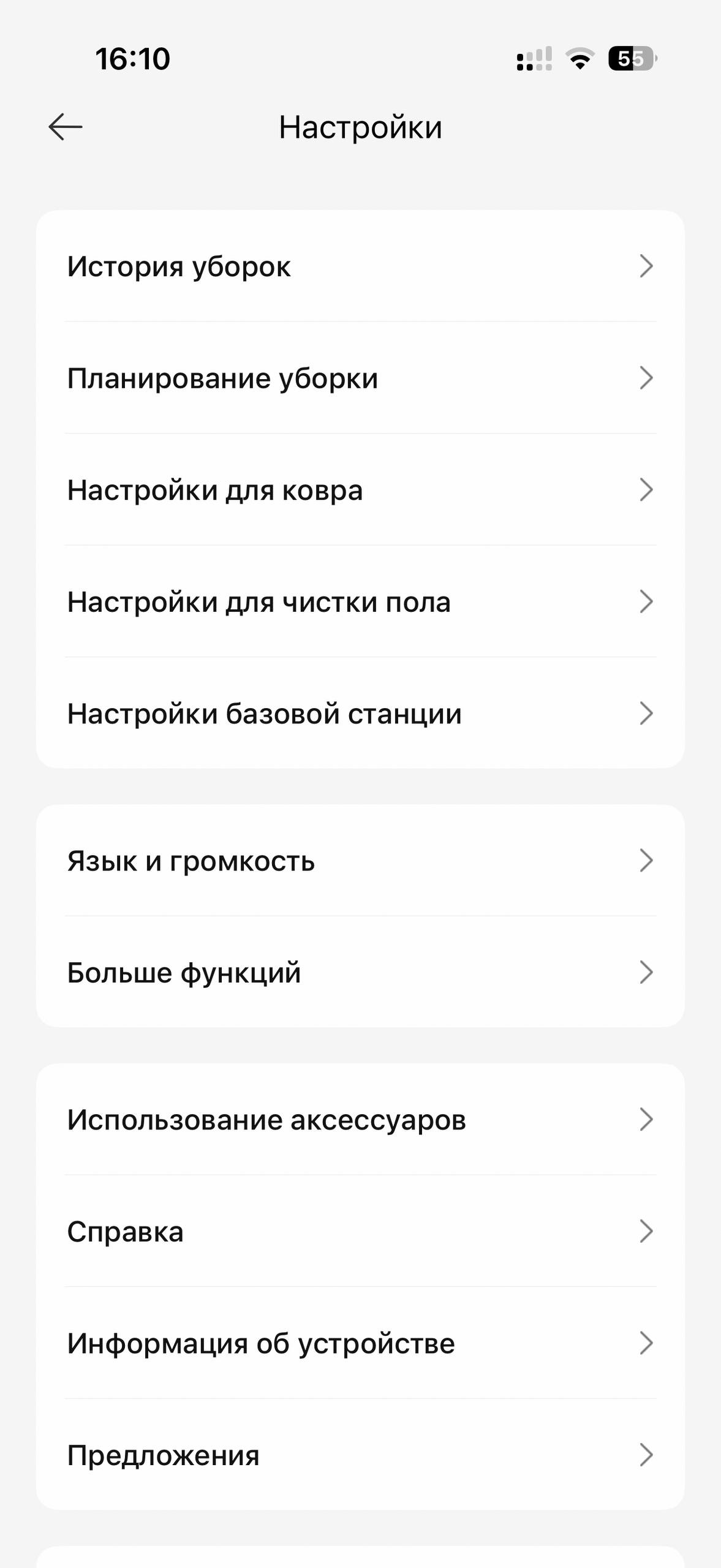The width and height of the screenshot is (721, 1568).
Task: Open Язык и громкость
Action: 360,861
